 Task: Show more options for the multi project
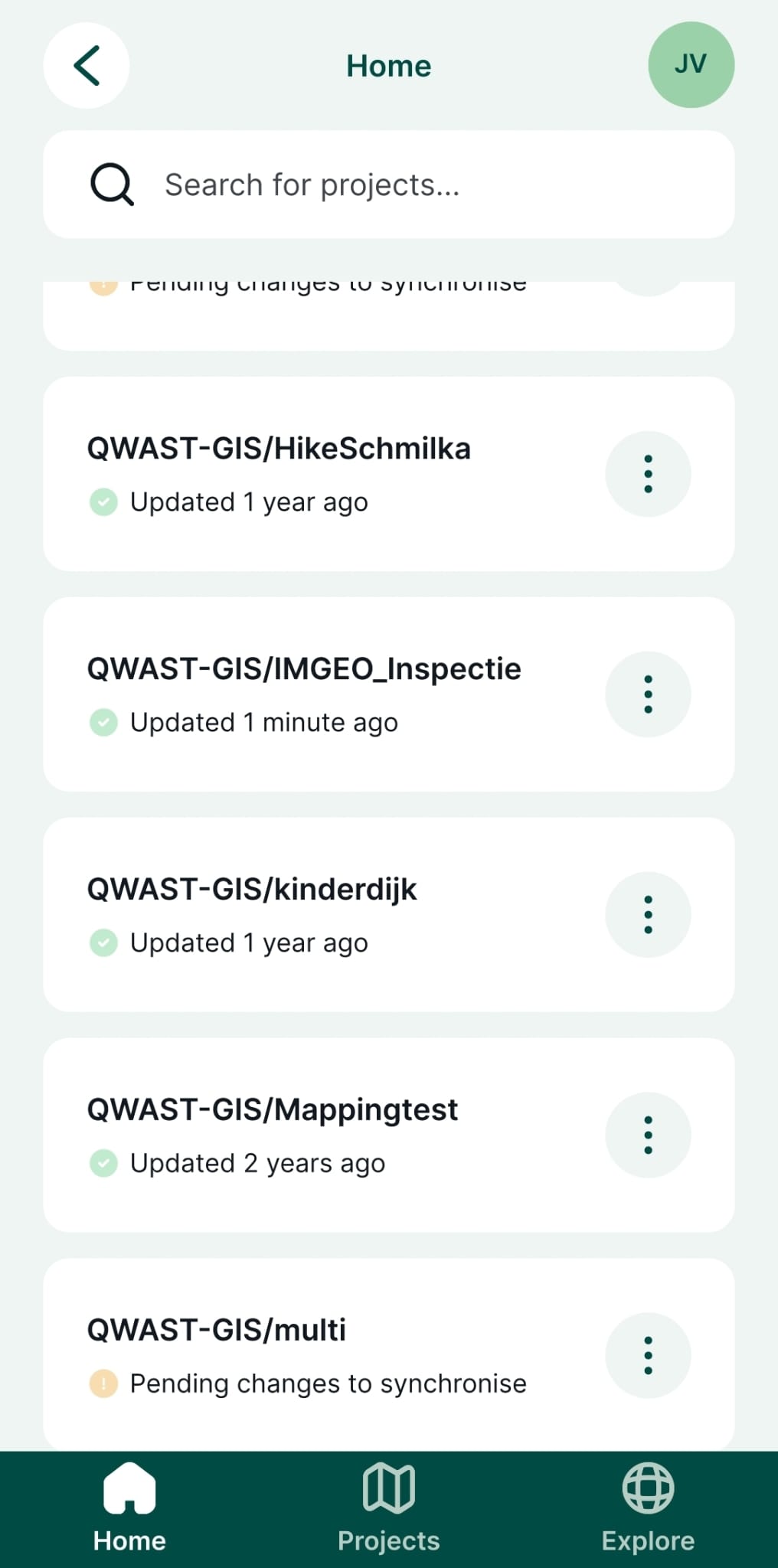click(x=648, y=1356)
